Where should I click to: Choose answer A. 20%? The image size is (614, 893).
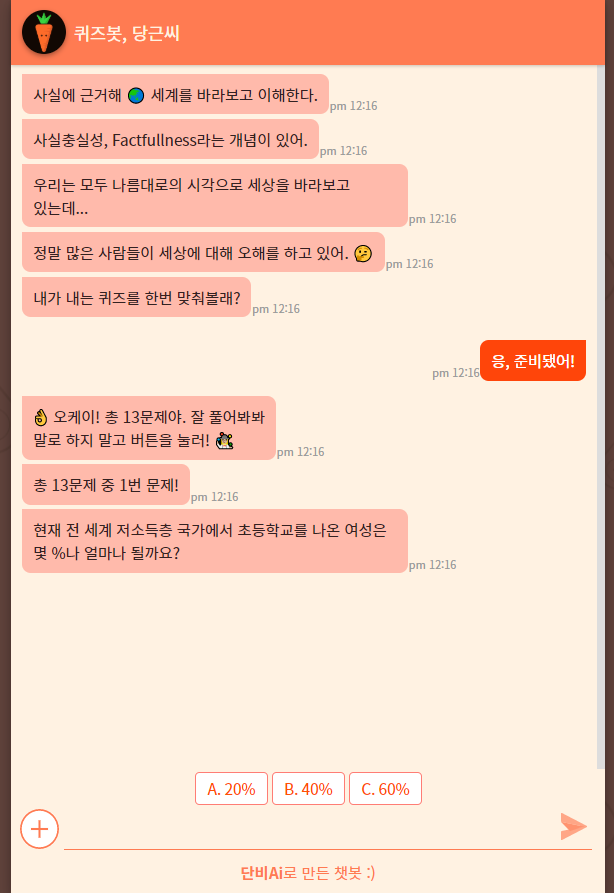[x=231, y=789]
